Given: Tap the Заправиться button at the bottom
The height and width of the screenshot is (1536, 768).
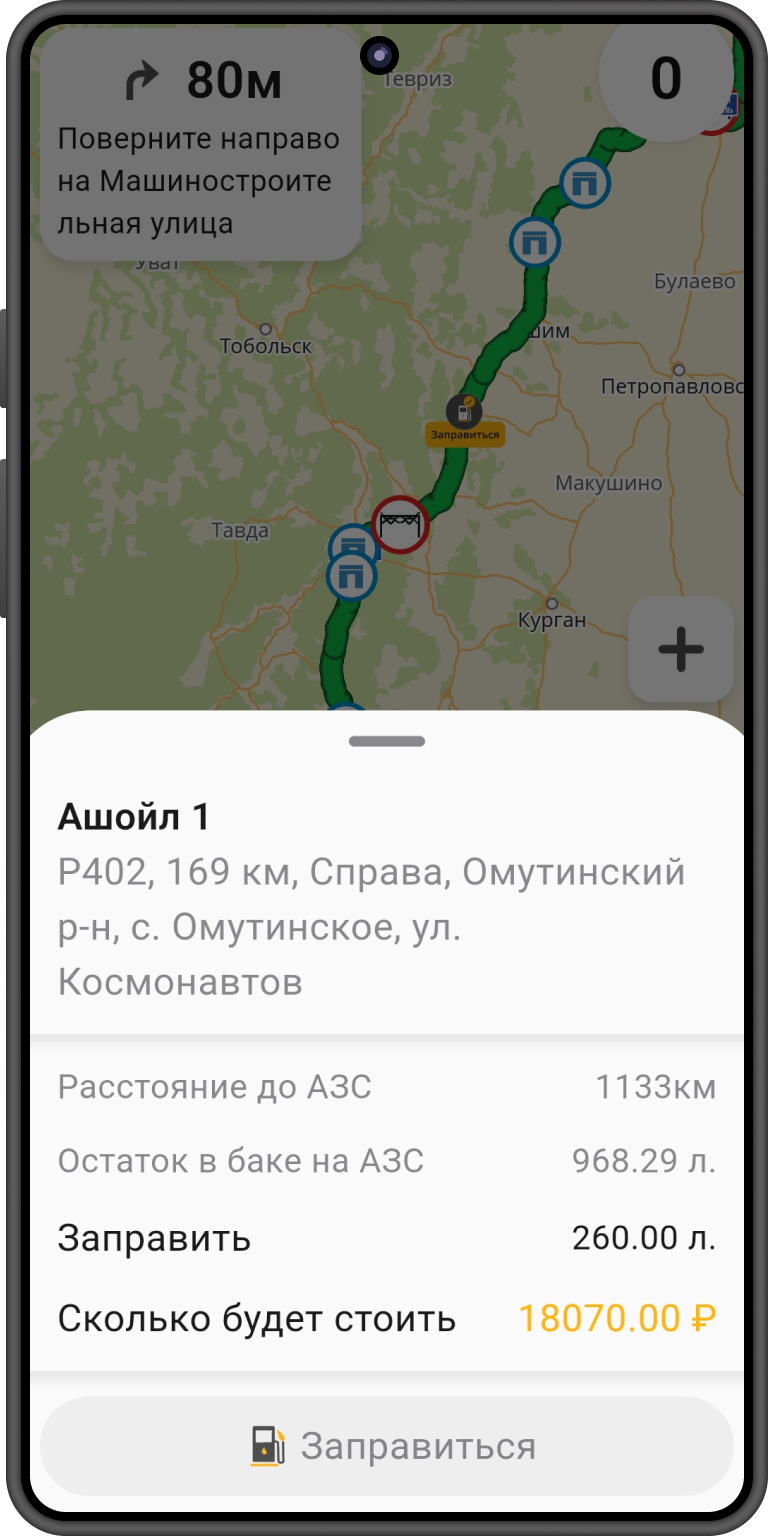Looking at the screenshot, I should pyautogui.click(x=387, y=1446).
